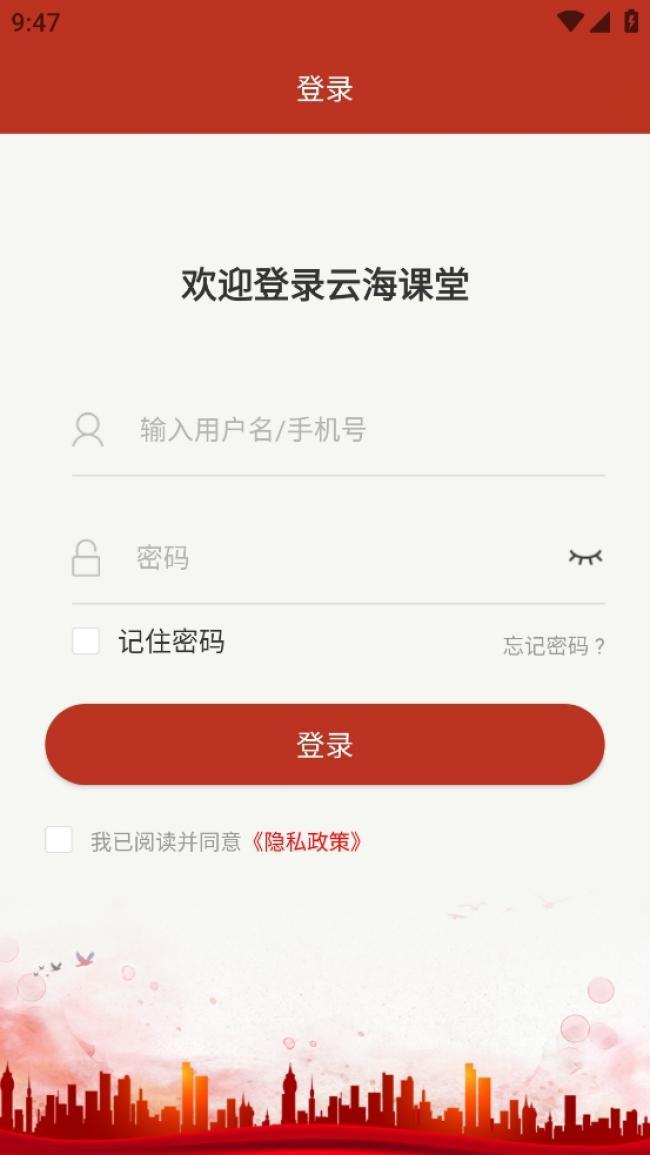Tap the red 登录 login button
Screen dimensions: 650x1155
[x=325, y=744]
